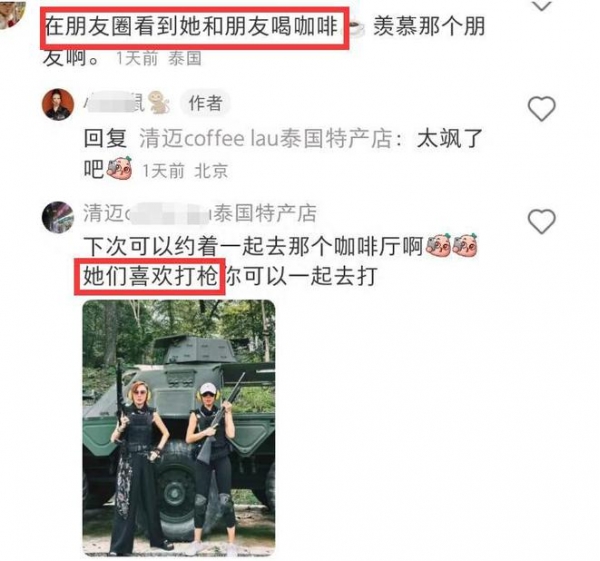Open the 清迈泰国特产店 commenter's avatar
Image resolution: width=600 pixels, height=561 pixels.
pyautogui.click(x=58, y=215)
